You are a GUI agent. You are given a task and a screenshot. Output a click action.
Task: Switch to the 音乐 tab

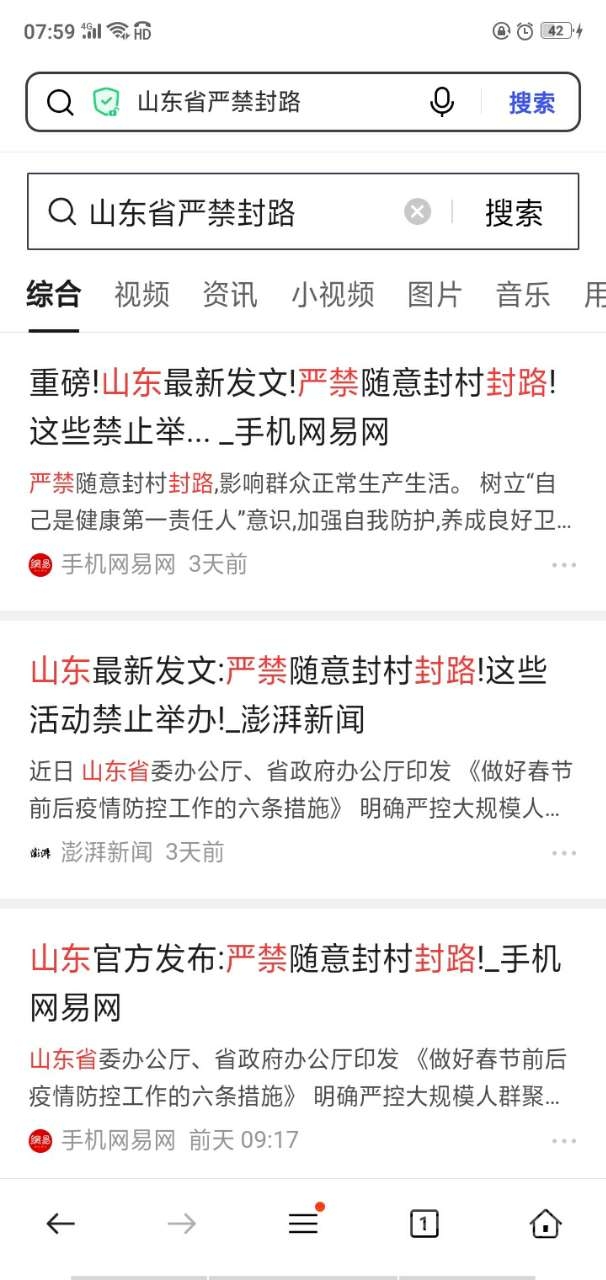pos(522,294)
